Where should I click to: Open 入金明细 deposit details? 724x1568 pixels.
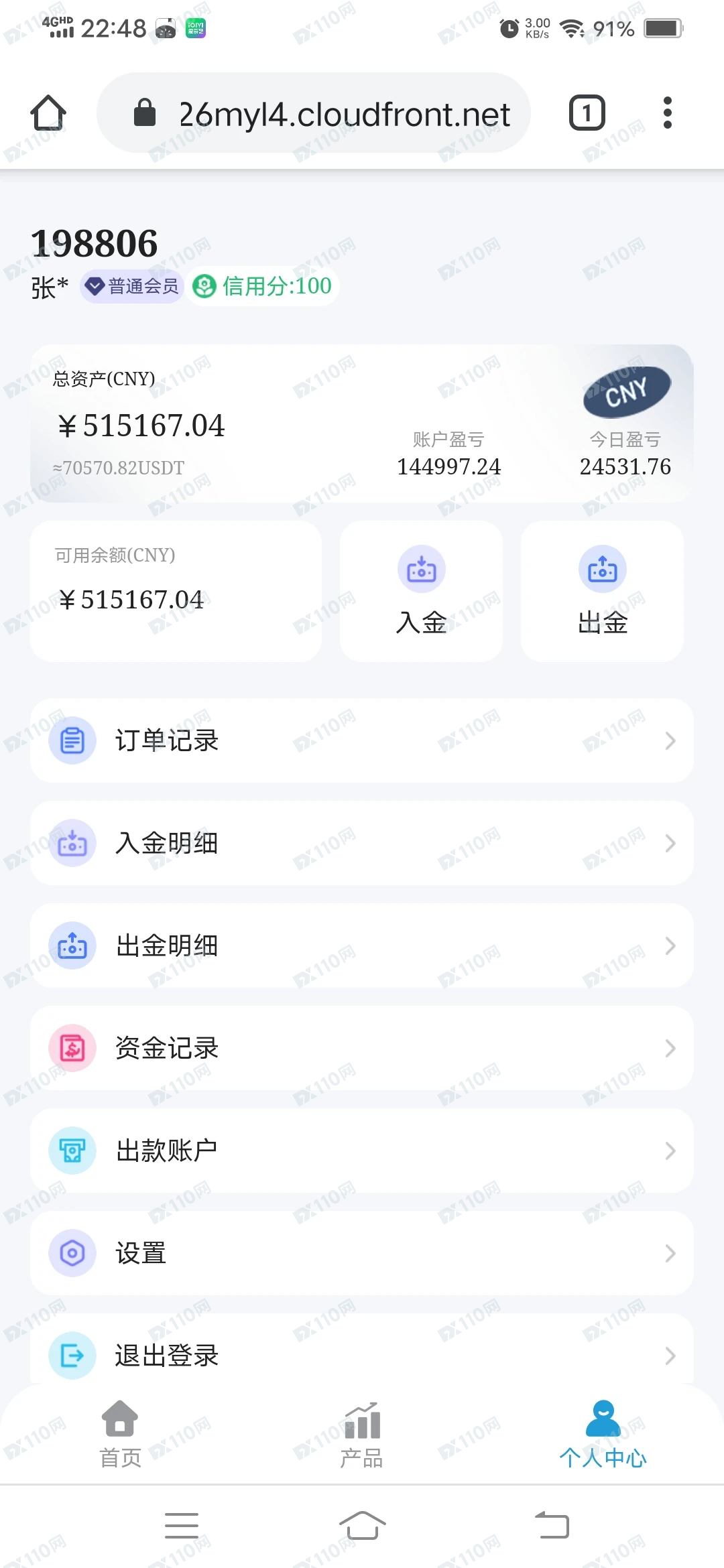pyautogui.click(x=362, y=843)
